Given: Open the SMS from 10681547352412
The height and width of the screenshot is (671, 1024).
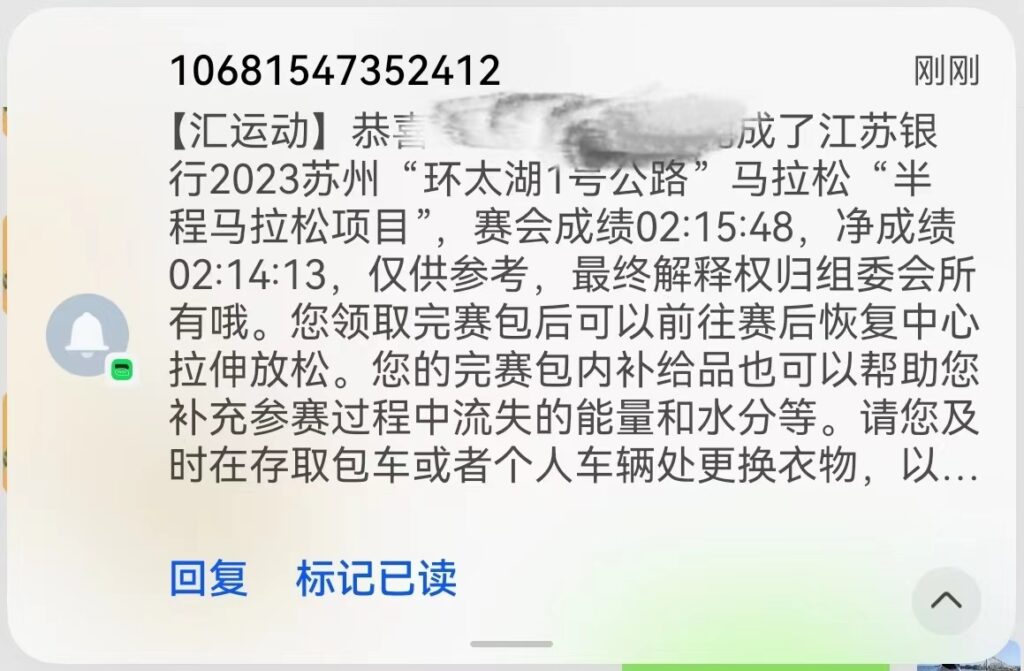Looking at the screenshot, I should point(570,300).
